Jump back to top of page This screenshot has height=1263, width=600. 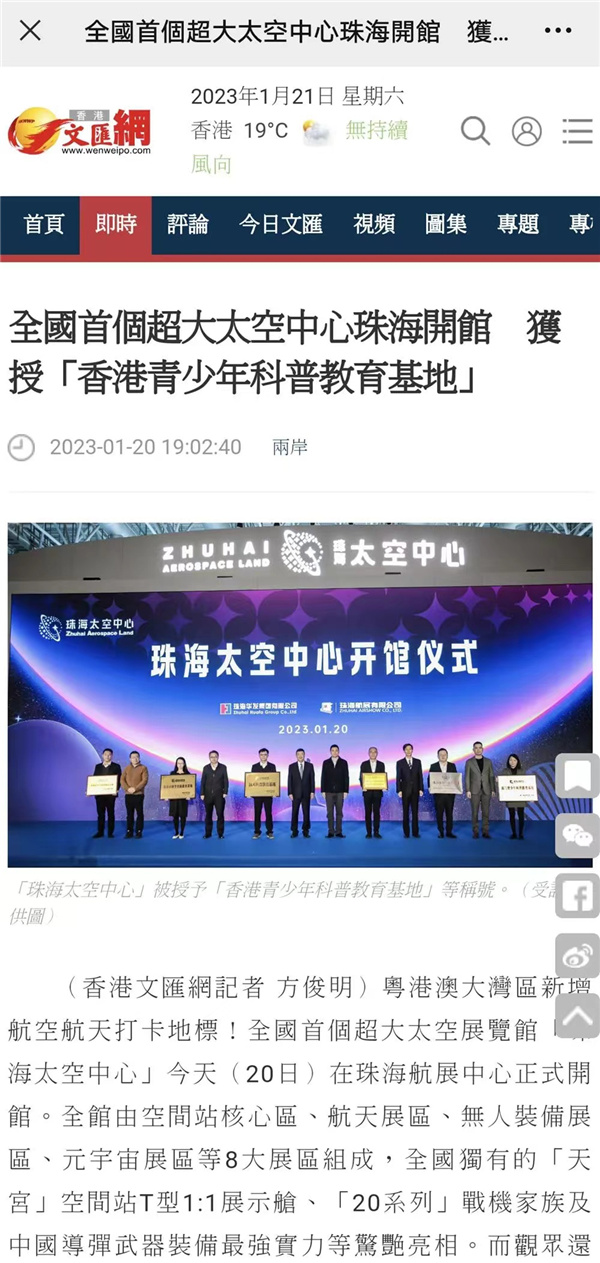(578, 1015)
